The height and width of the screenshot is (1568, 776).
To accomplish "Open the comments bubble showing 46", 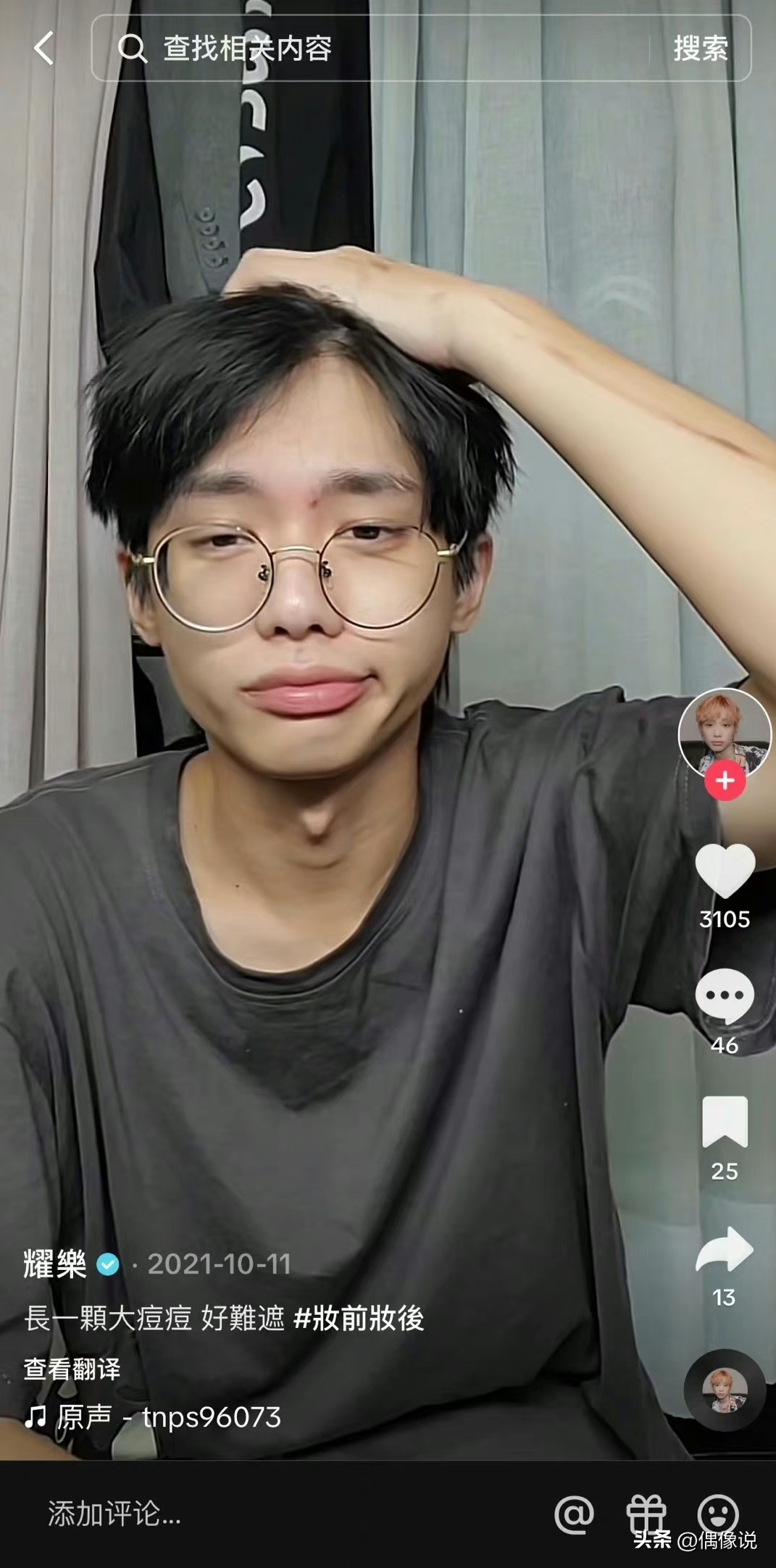I will [x=725, y=997].
